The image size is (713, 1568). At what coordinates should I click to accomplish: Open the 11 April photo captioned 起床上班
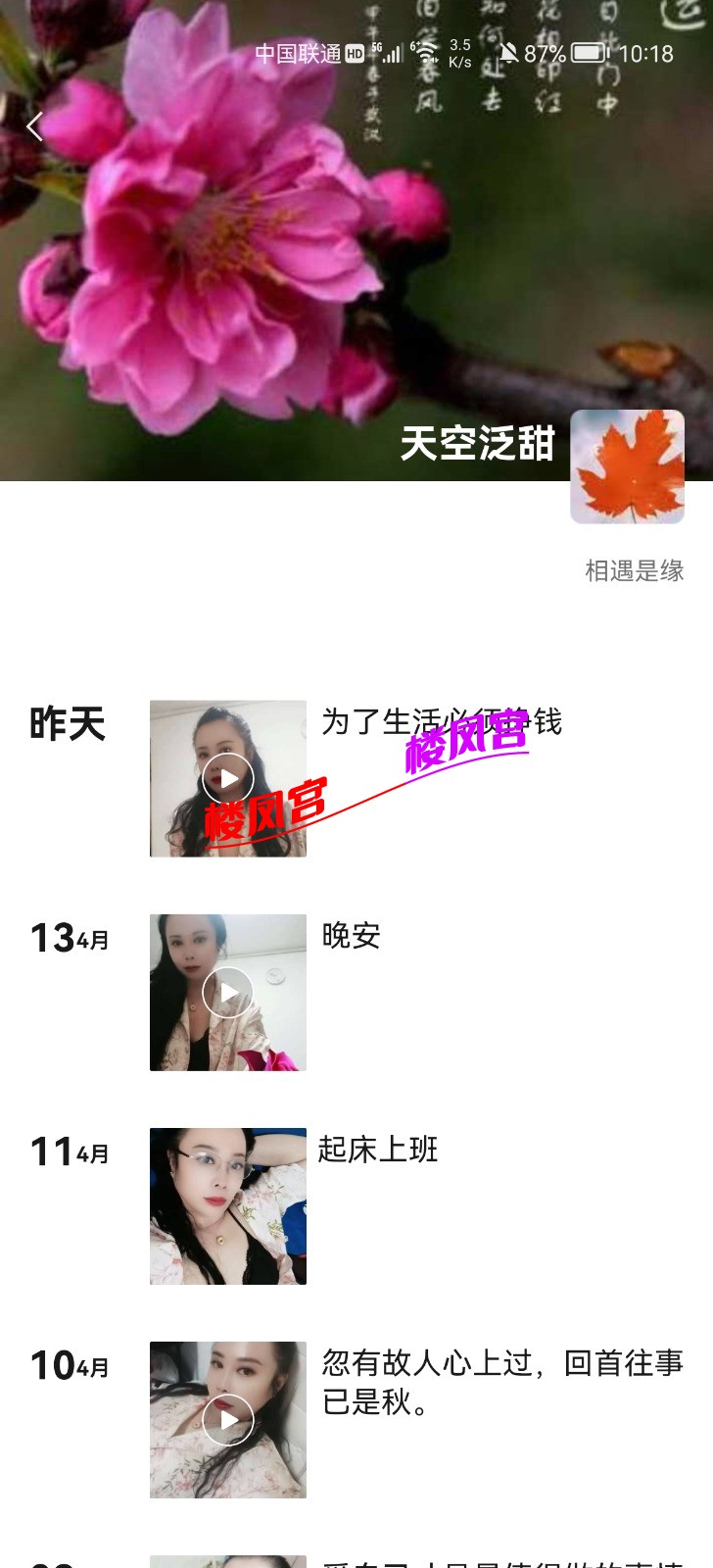[228, 1206]
